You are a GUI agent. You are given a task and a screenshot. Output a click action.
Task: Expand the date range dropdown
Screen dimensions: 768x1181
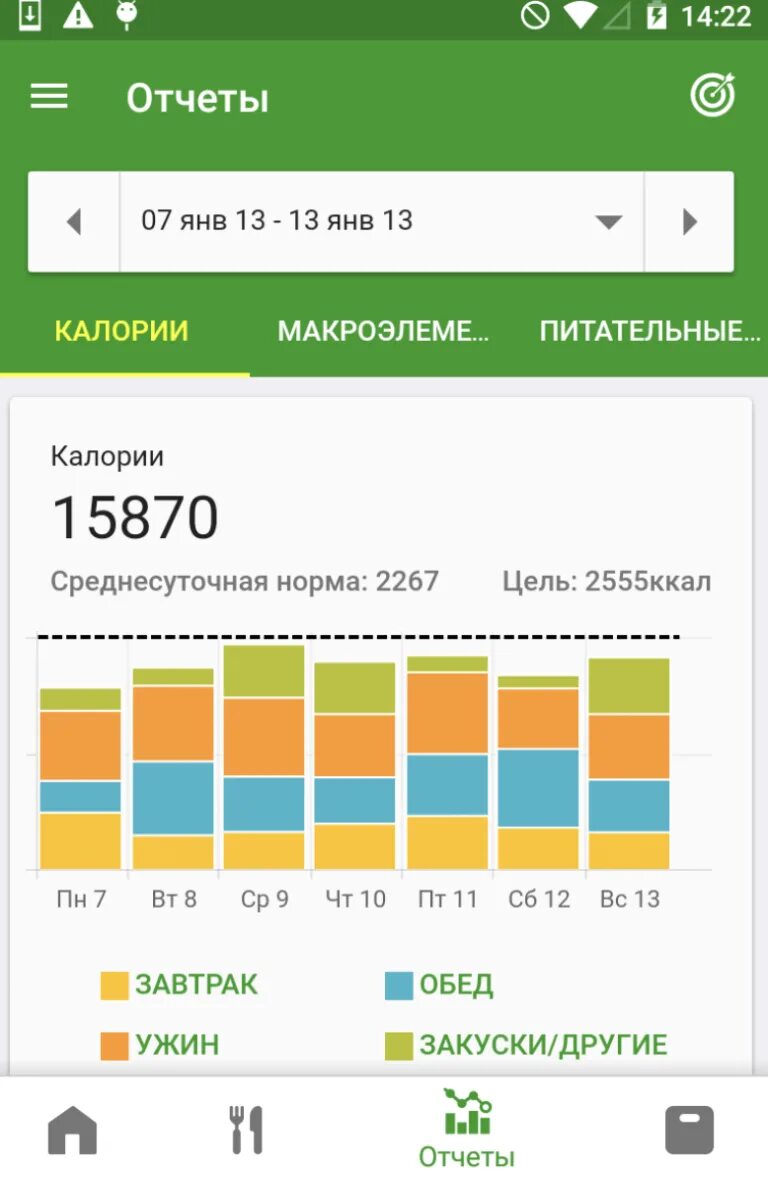(608, 221)
